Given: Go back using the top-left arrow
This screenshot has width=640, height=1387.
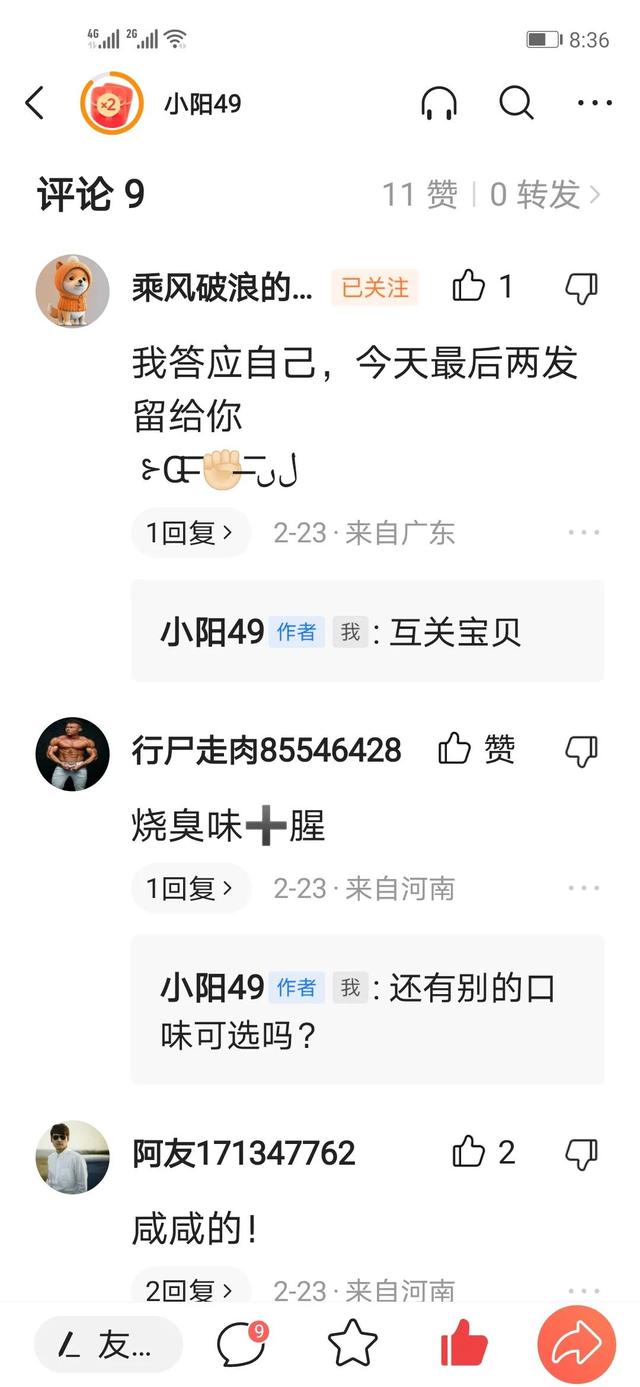Looking at the screenshot, I should 35,102.
